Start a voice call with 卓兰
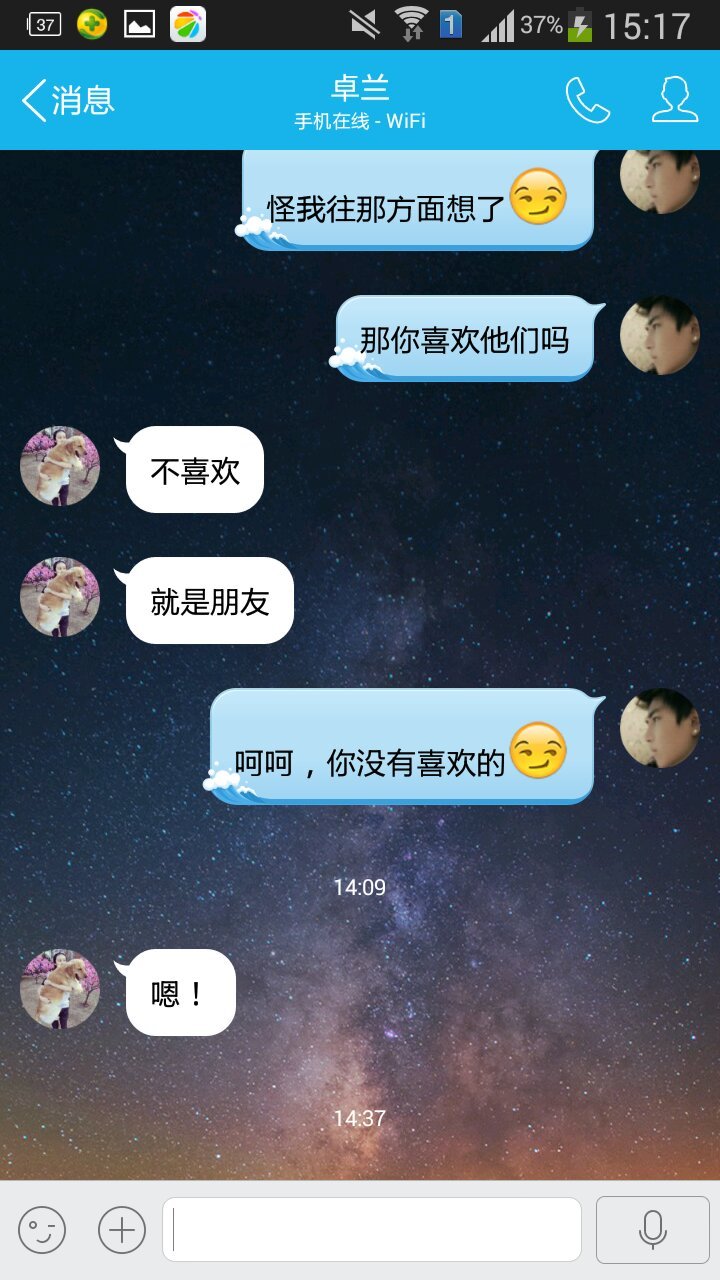This screenshot has height=1280, width=720. tap(587, 100)
